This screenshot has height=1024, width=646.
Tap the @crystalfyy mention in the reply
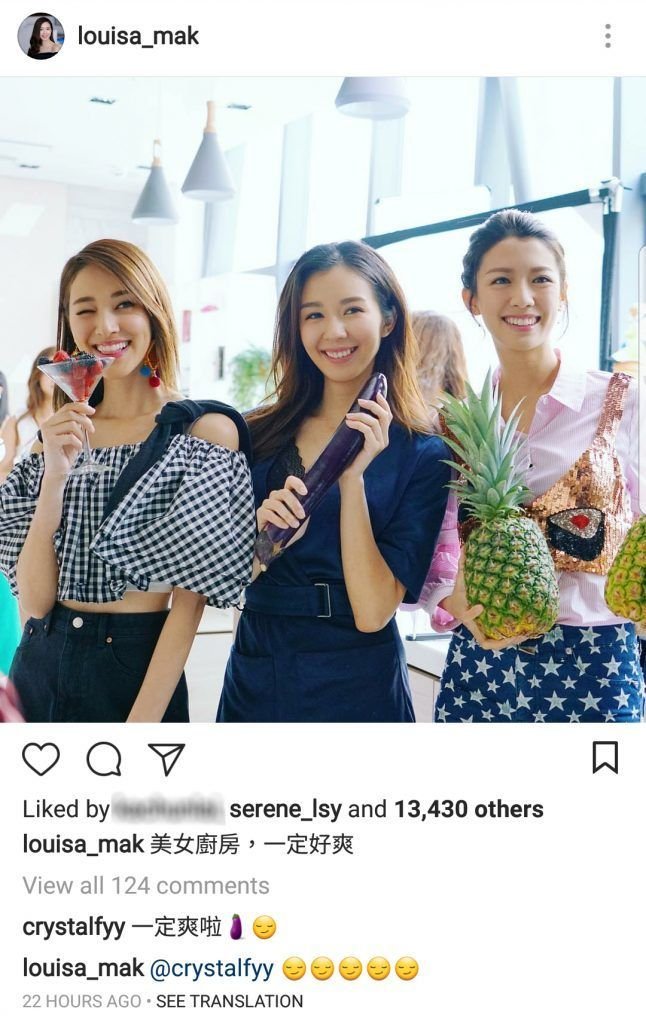[211, 968]
